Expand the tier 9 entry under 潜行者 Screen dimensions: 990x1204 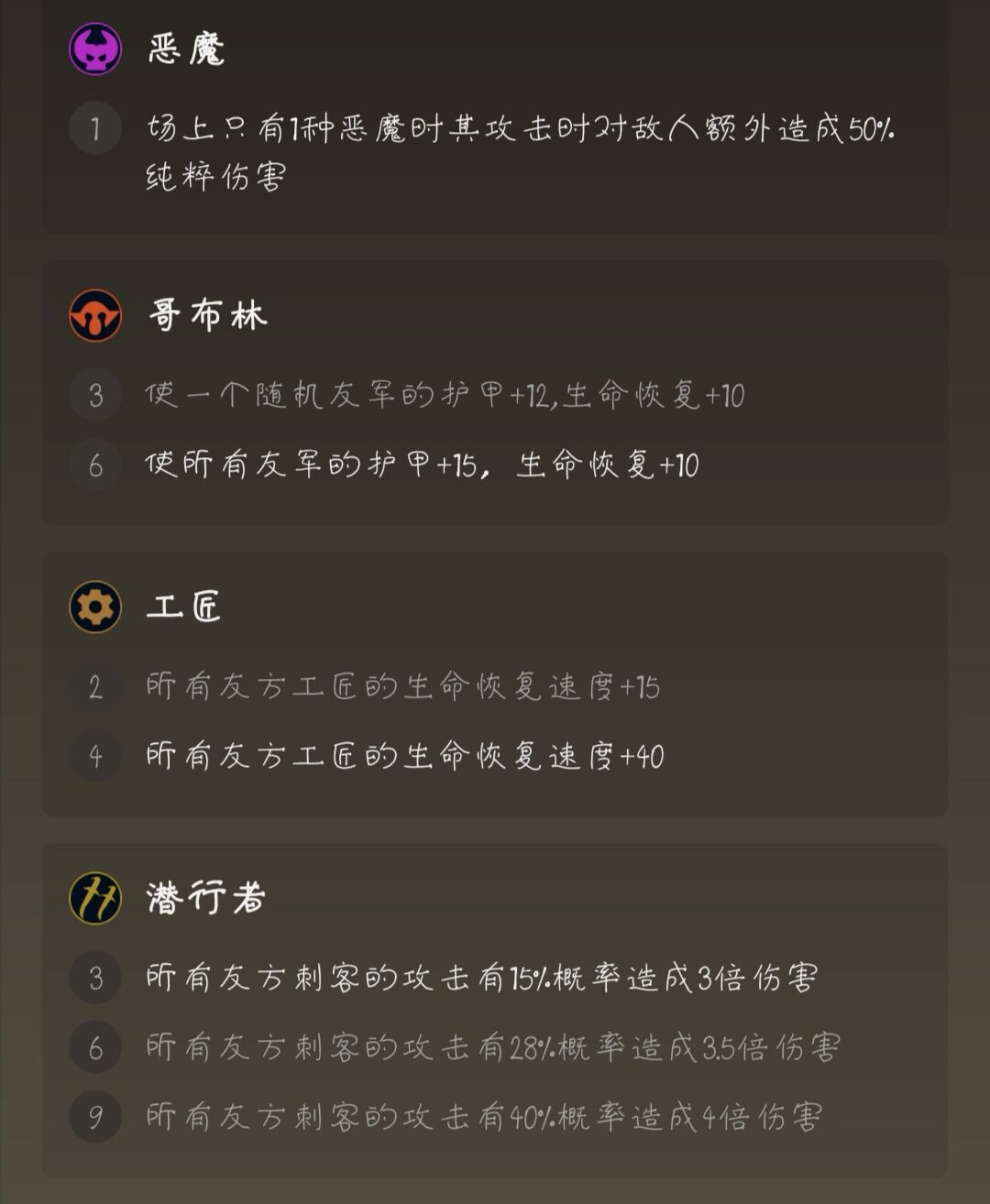pyautogui.click(x=94, y=1116)
